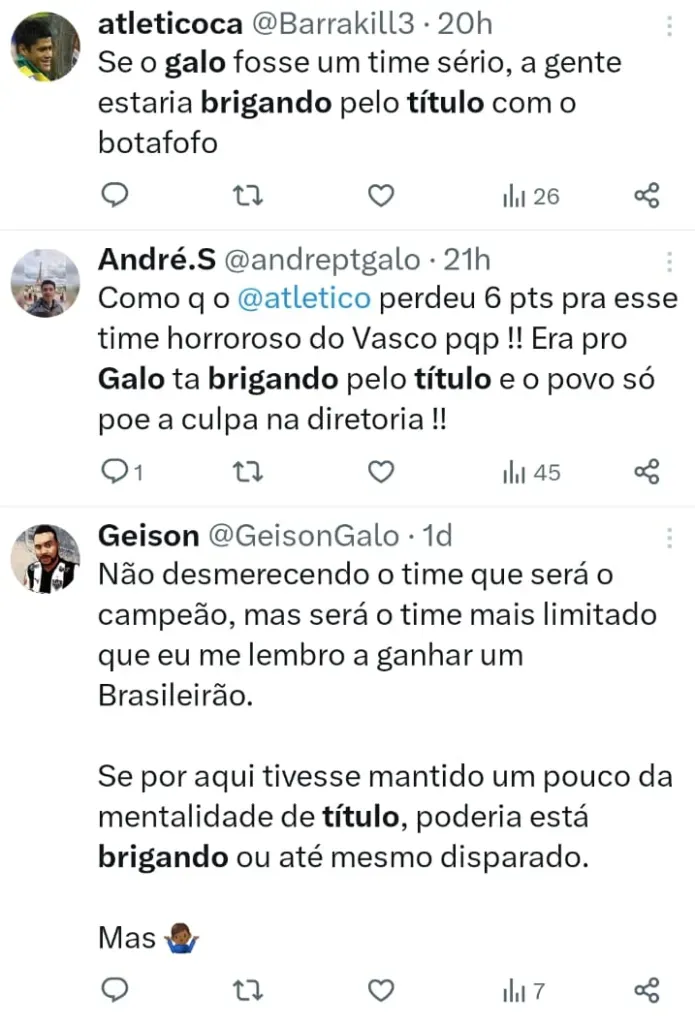View Geison's profile avatar
695x1024 pixels.
click(45, 559)
